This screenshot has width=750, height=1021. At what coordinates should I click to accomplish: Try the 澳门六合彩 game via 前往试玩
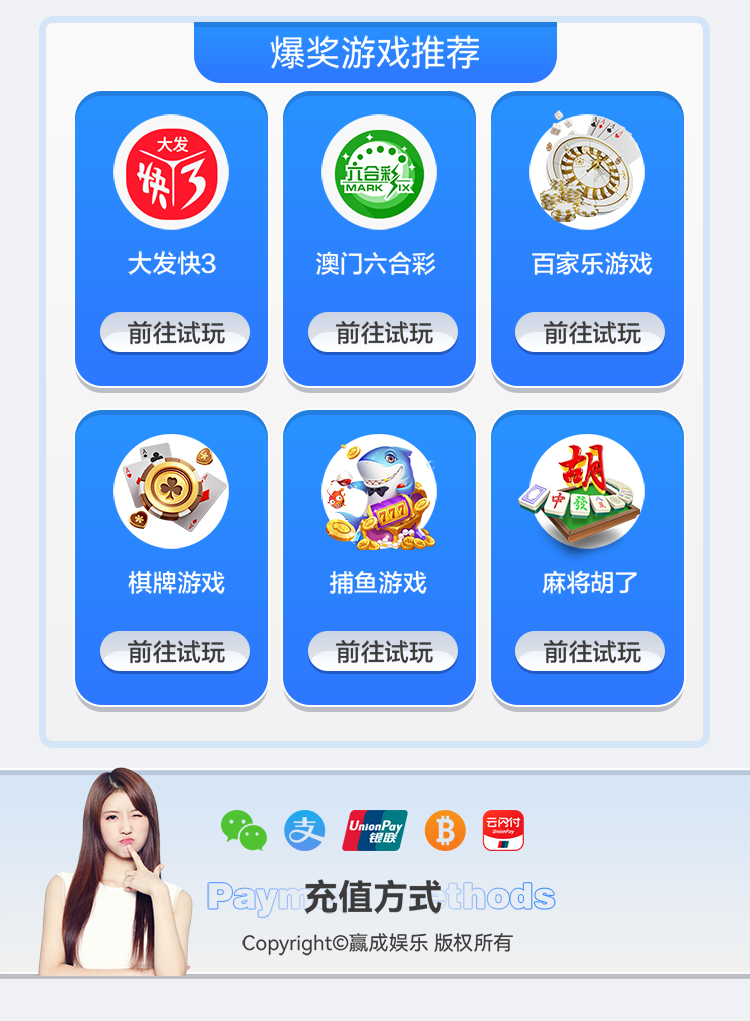(x=383, y=333)
